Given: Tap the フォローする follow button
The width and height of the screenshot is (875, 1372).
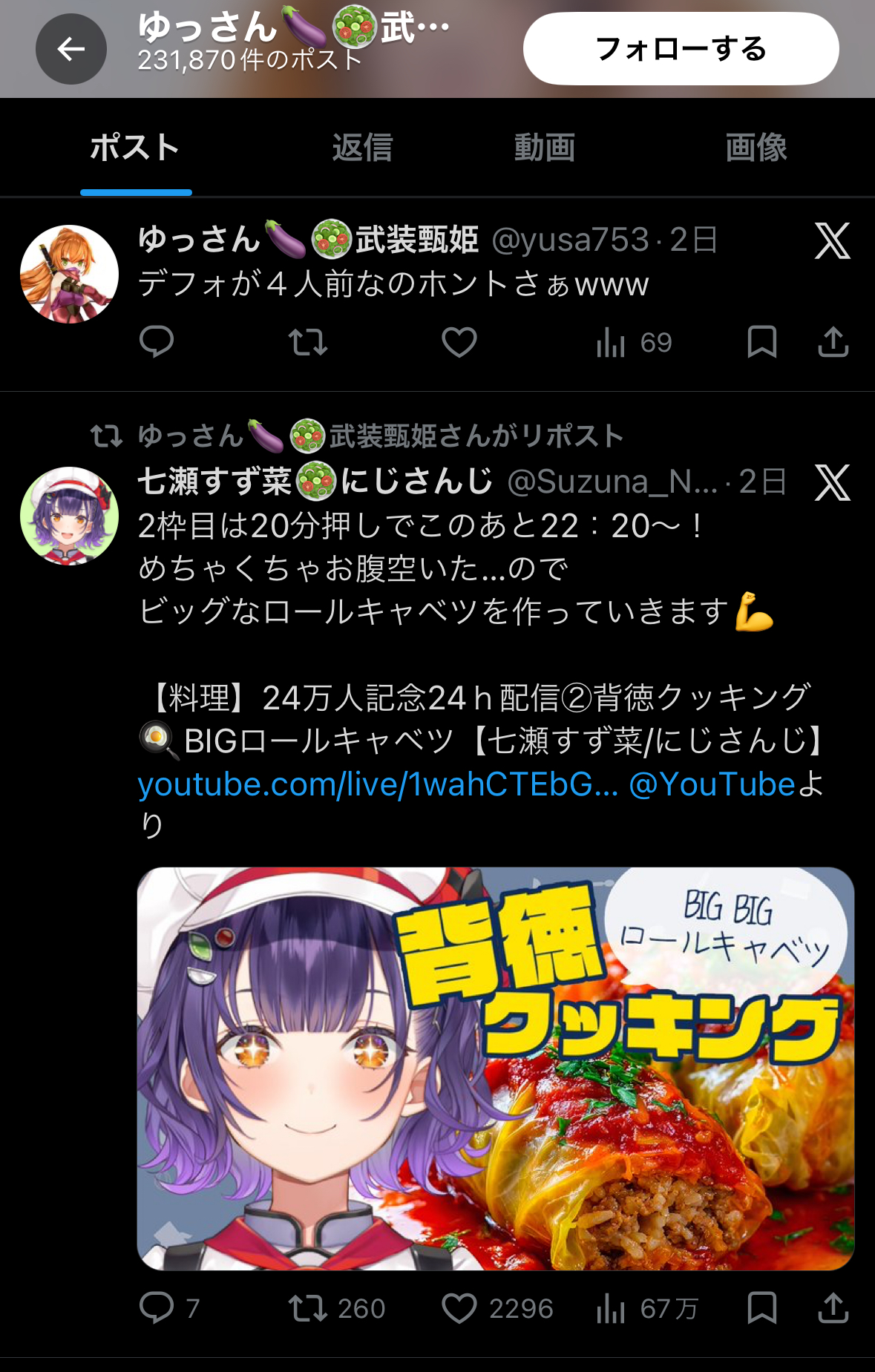Looking at the screenshot, I should click(681, 49).
